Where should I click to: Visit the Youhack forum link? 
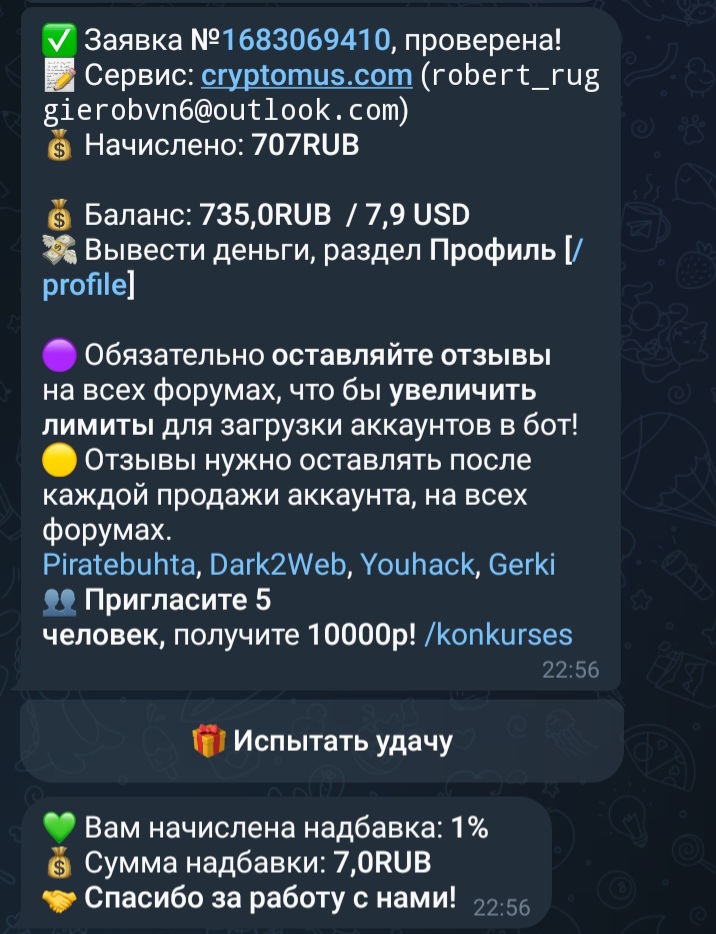[417, 564]
